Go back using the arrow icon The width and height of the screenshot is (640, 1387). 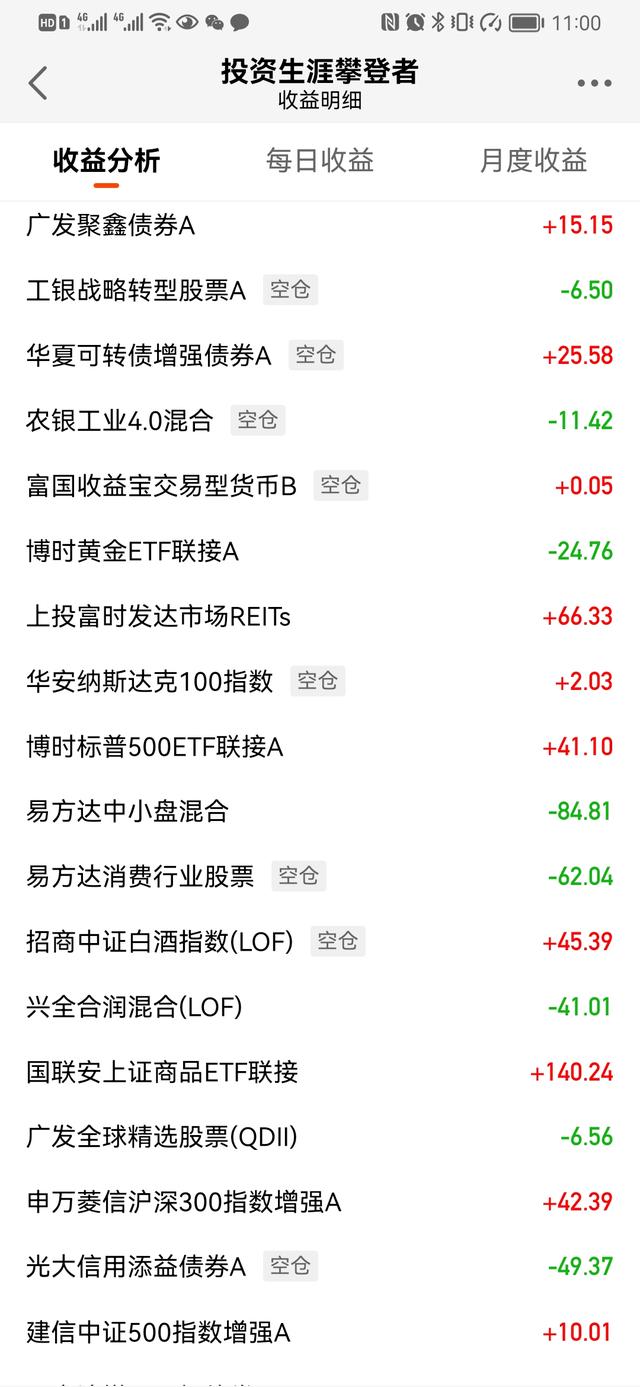click(x=38, y=83)
